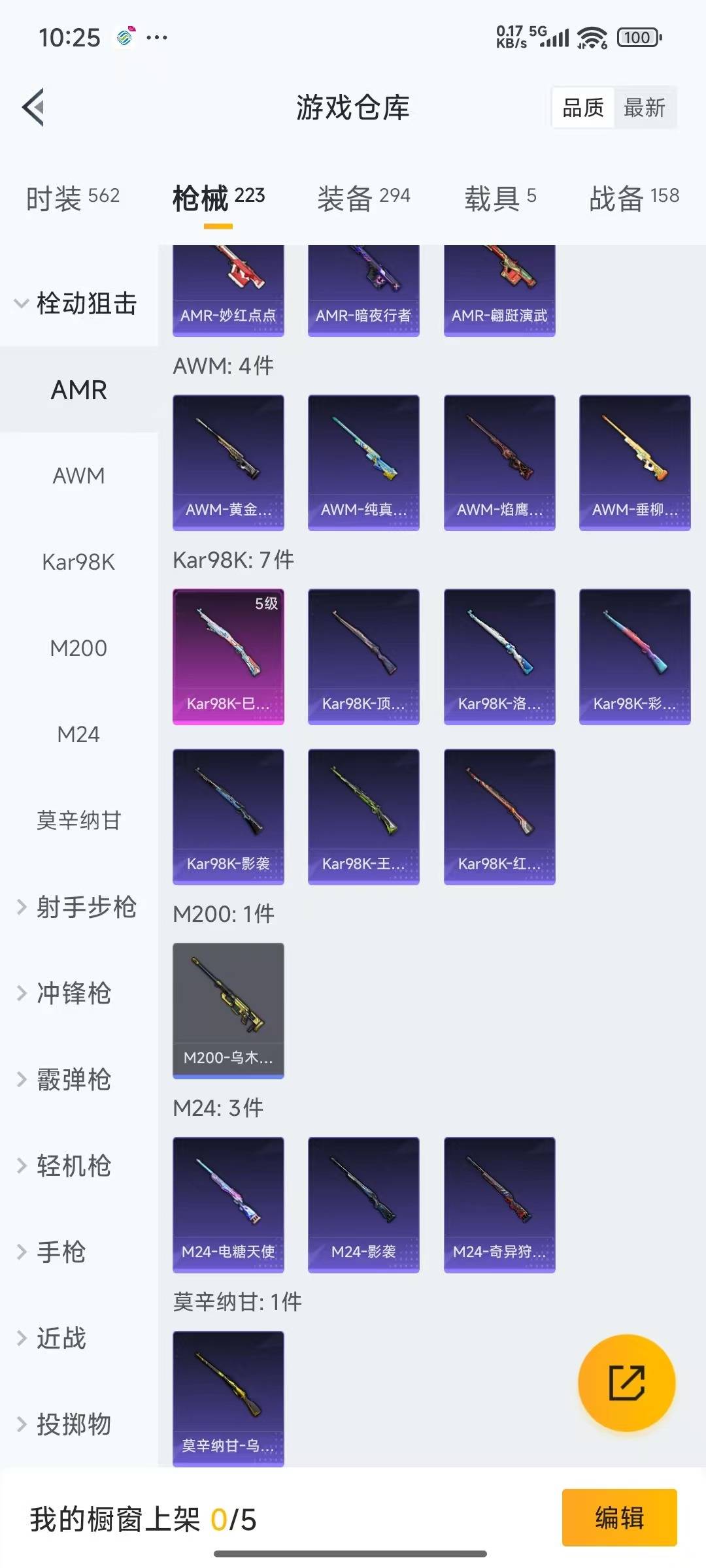View the M24-电糖天使 skin
The width and height of the screenshot is (706, 1568).
point(228,1204)
